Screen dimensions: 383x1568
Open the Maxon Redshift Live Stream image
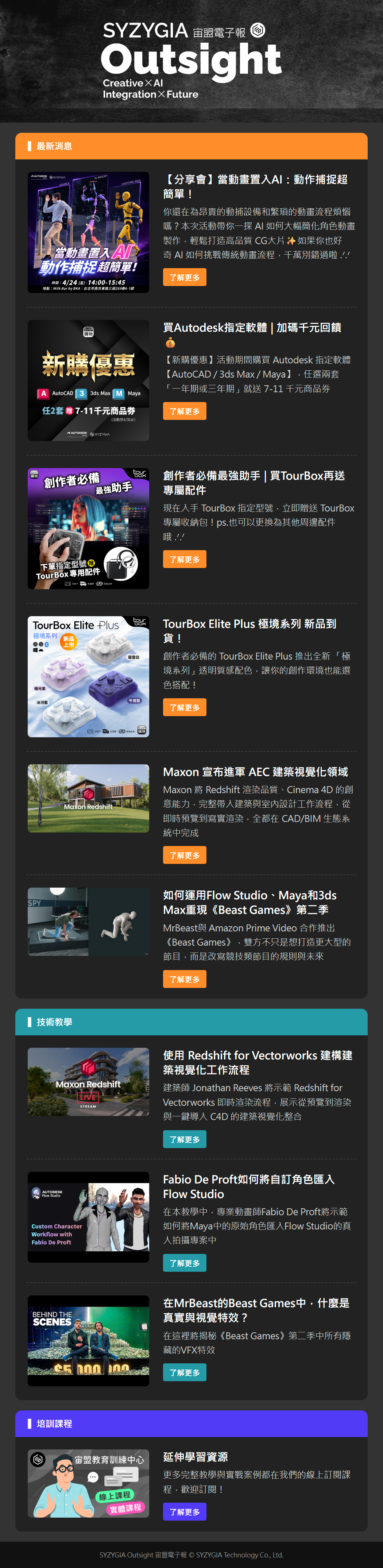(88, 1082)
